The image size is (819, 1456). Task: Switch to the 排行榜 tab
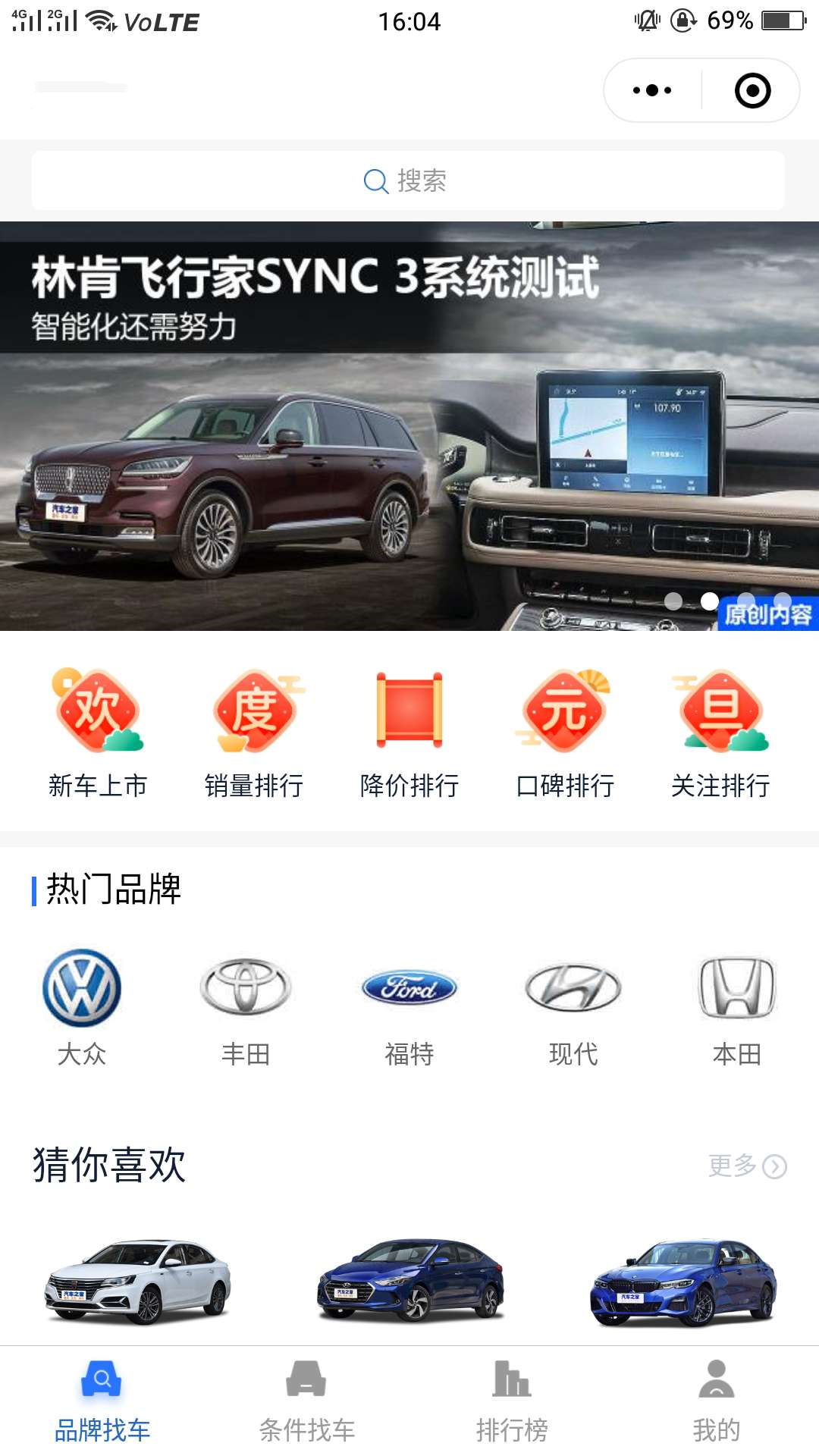pyautogui.click(x=512, y=1401)
